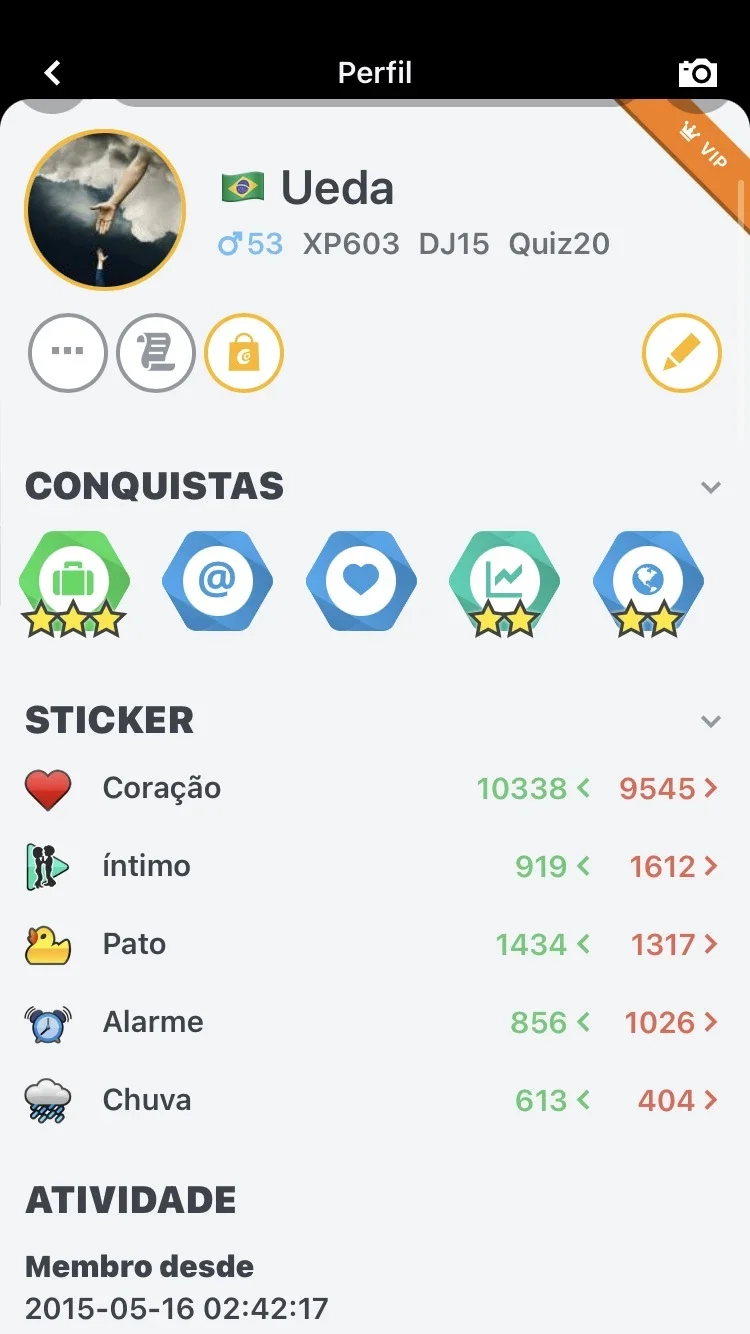Show received íntimo stickers count 919
This screenshot has height=1334, width=750.
(553, 867)
